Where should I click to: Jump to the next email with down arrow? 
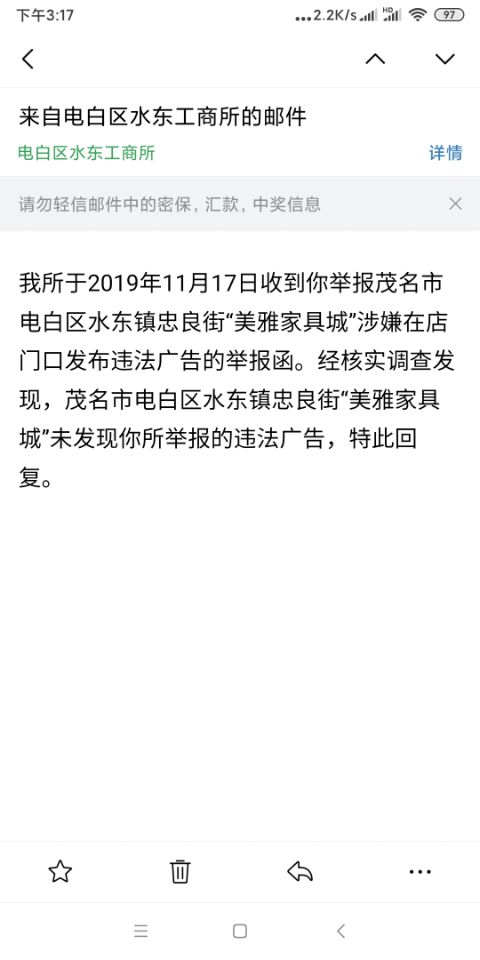pos(445,59)
